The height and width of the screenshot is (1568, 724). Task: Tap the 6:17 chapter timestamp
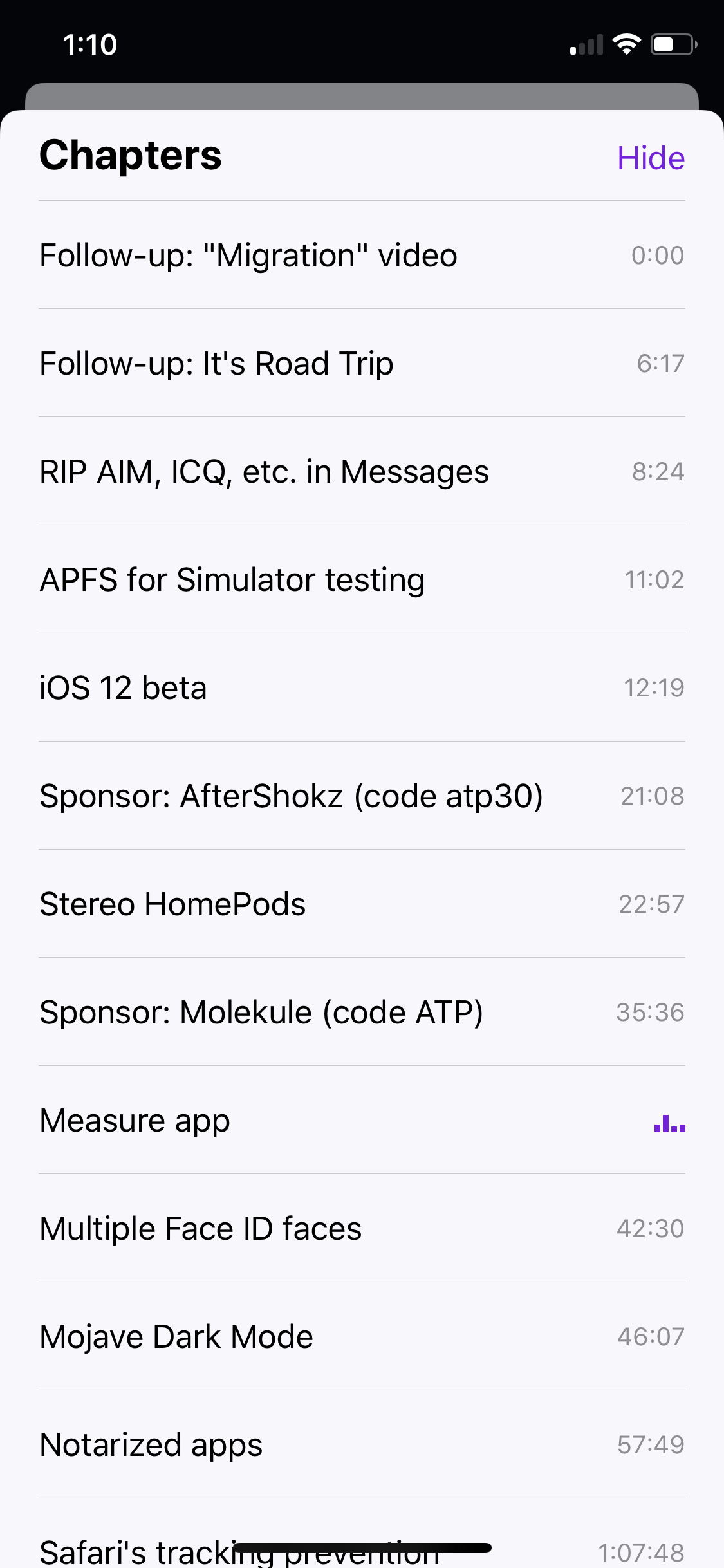(x=660, y=362)
